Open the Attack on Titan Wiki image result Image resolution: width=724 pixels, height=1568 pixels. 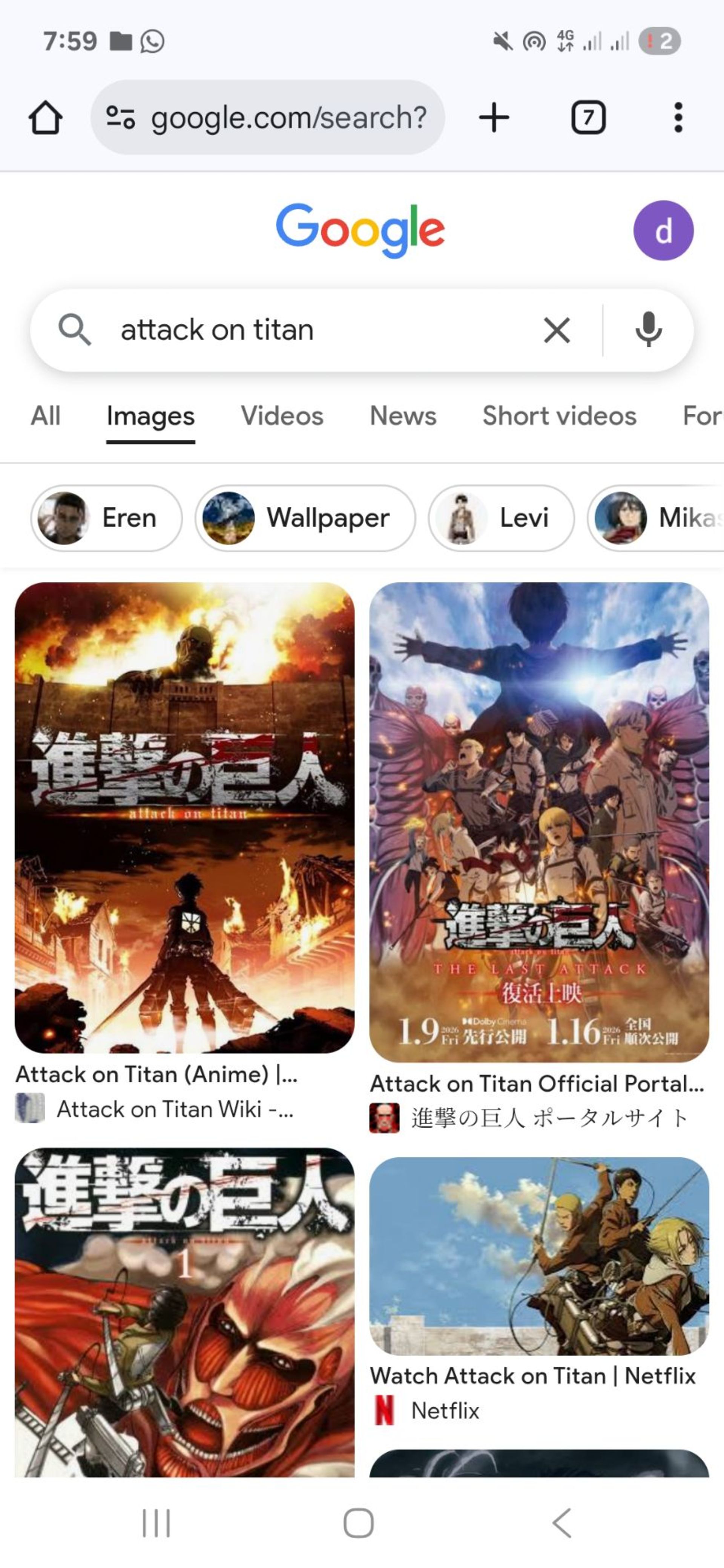pyautogui.click(x=184, y=817)
